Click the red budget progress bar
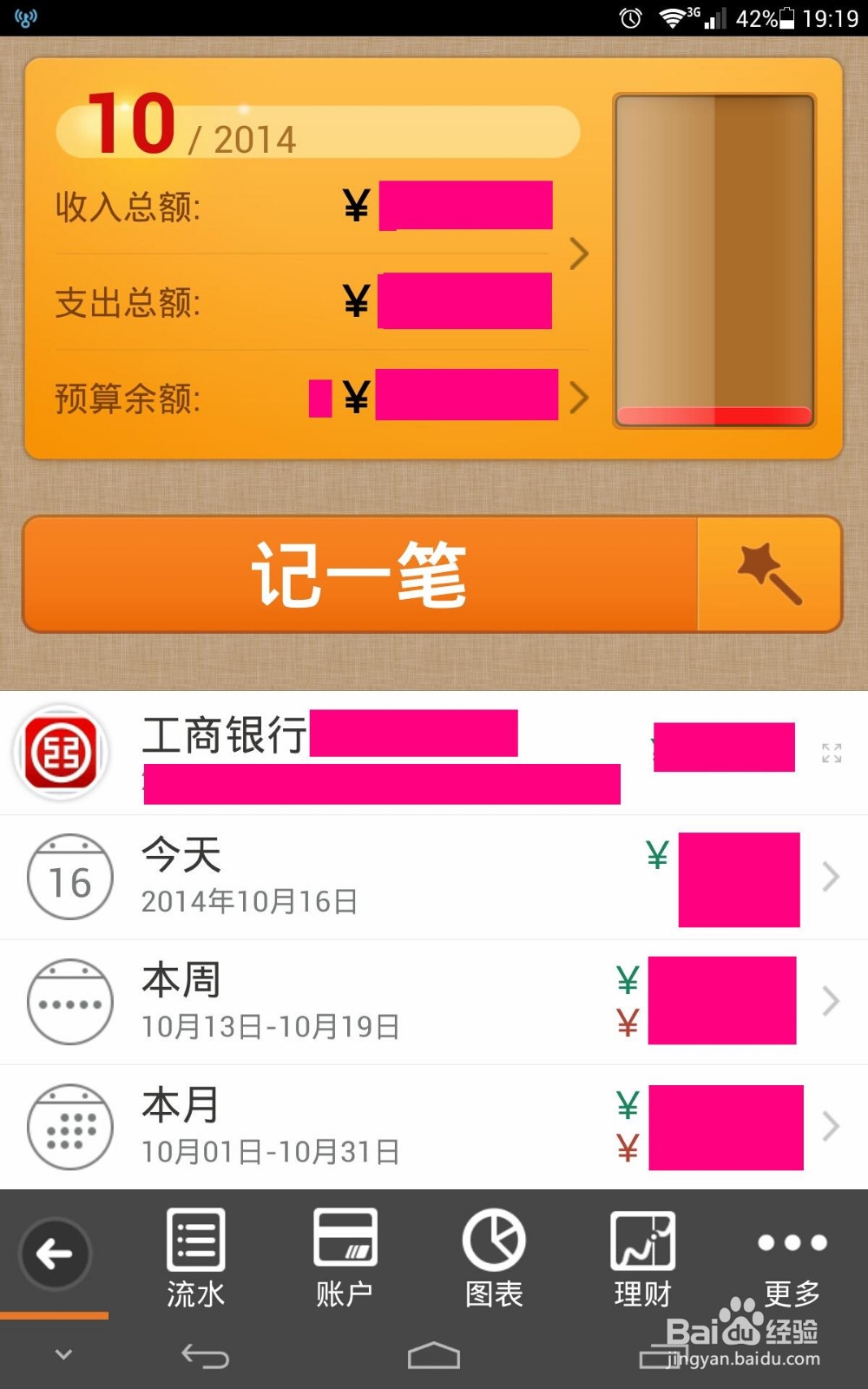This screenshot has height=1389, width=868. (714, 413)
